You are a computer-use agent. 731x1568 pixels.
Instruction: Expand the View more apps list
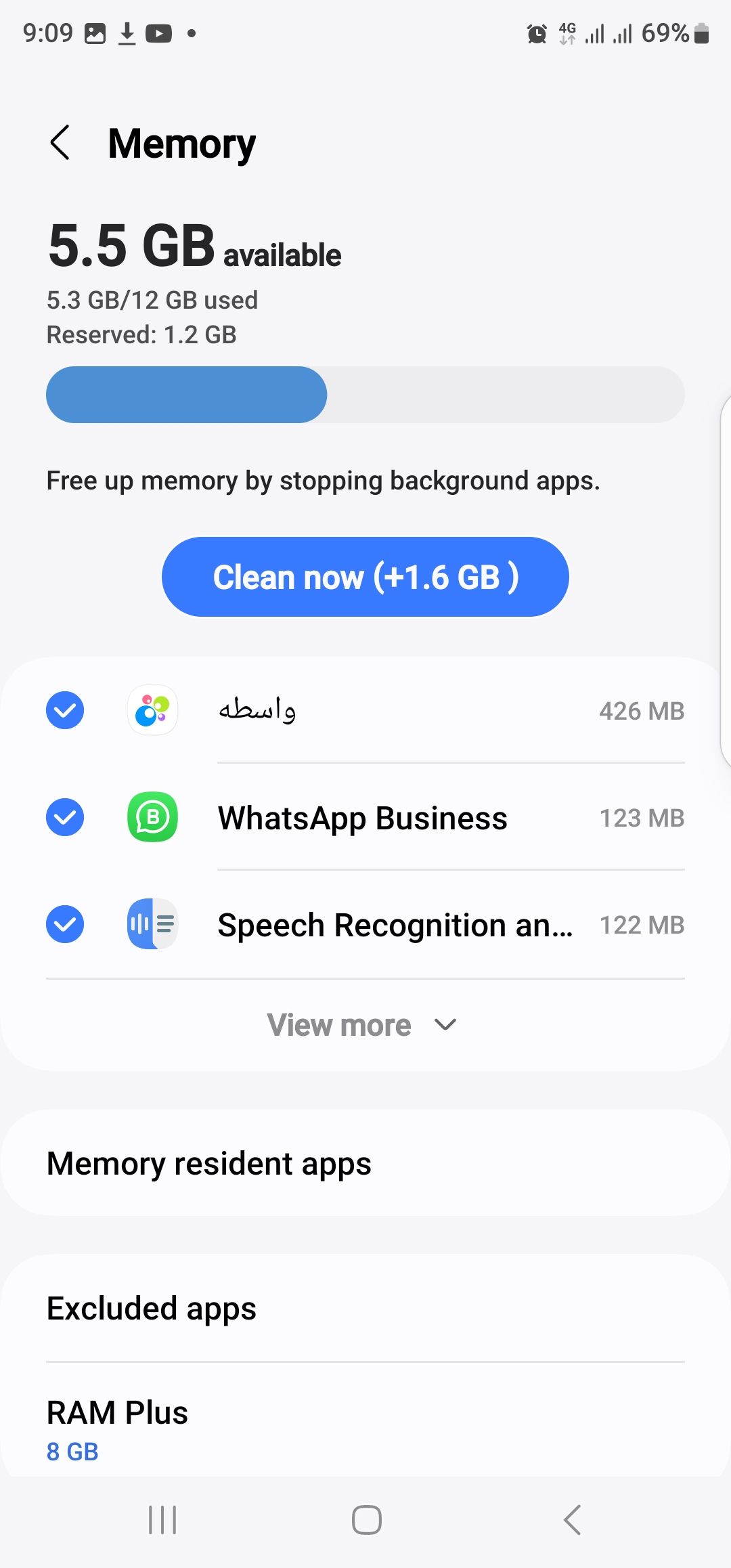point(363,1025)
